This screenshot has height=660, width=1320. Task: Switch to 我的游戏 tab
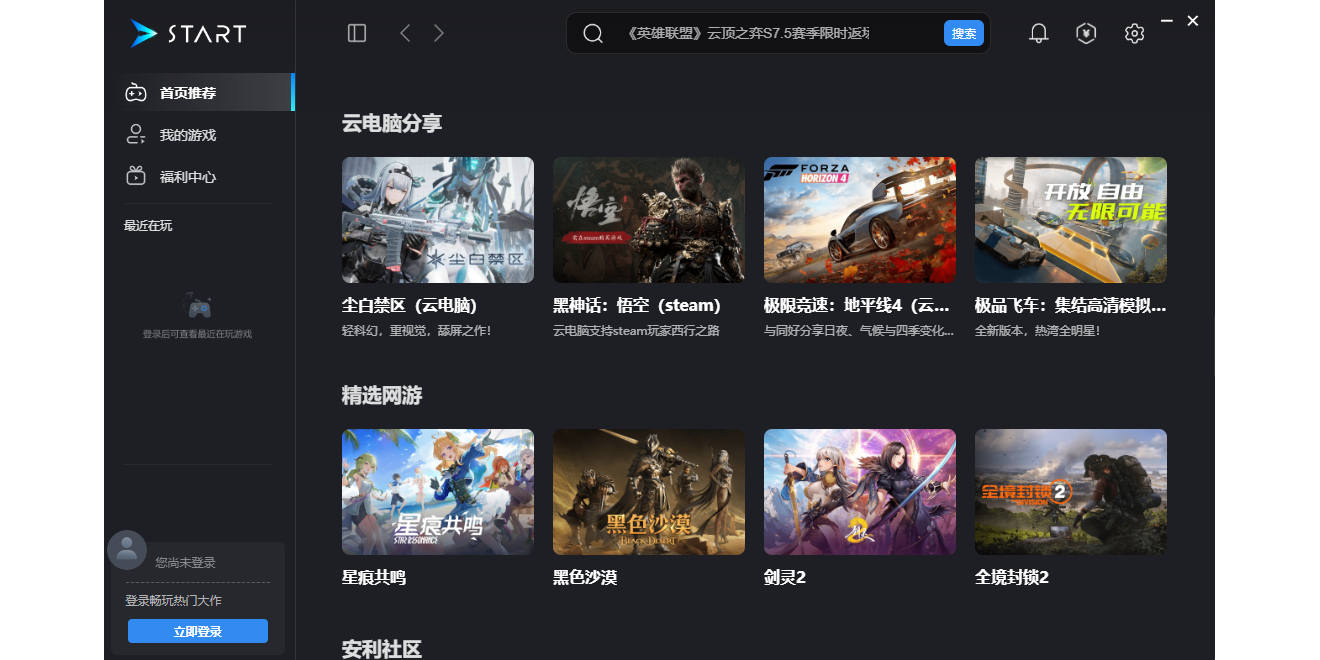(x=187, y=135)
